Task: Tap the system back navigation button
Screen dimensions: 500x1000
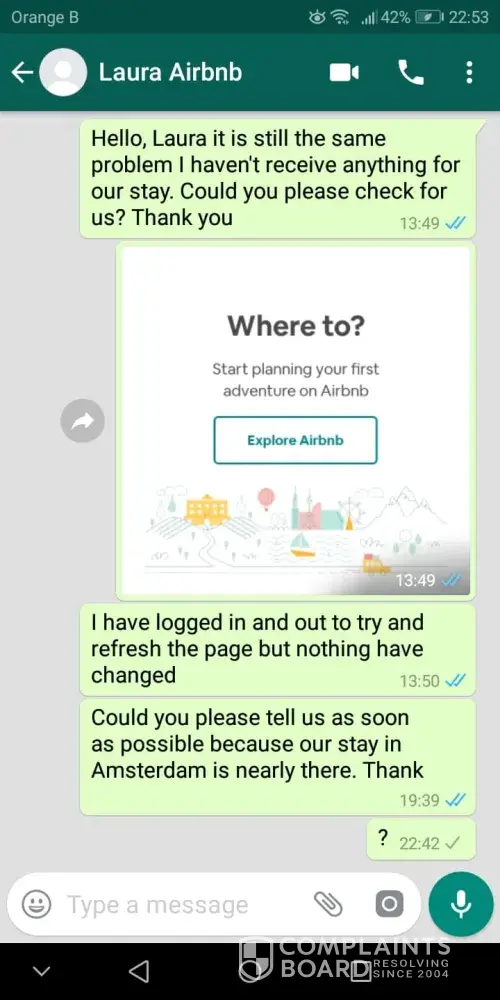Action: click(139, 971)
